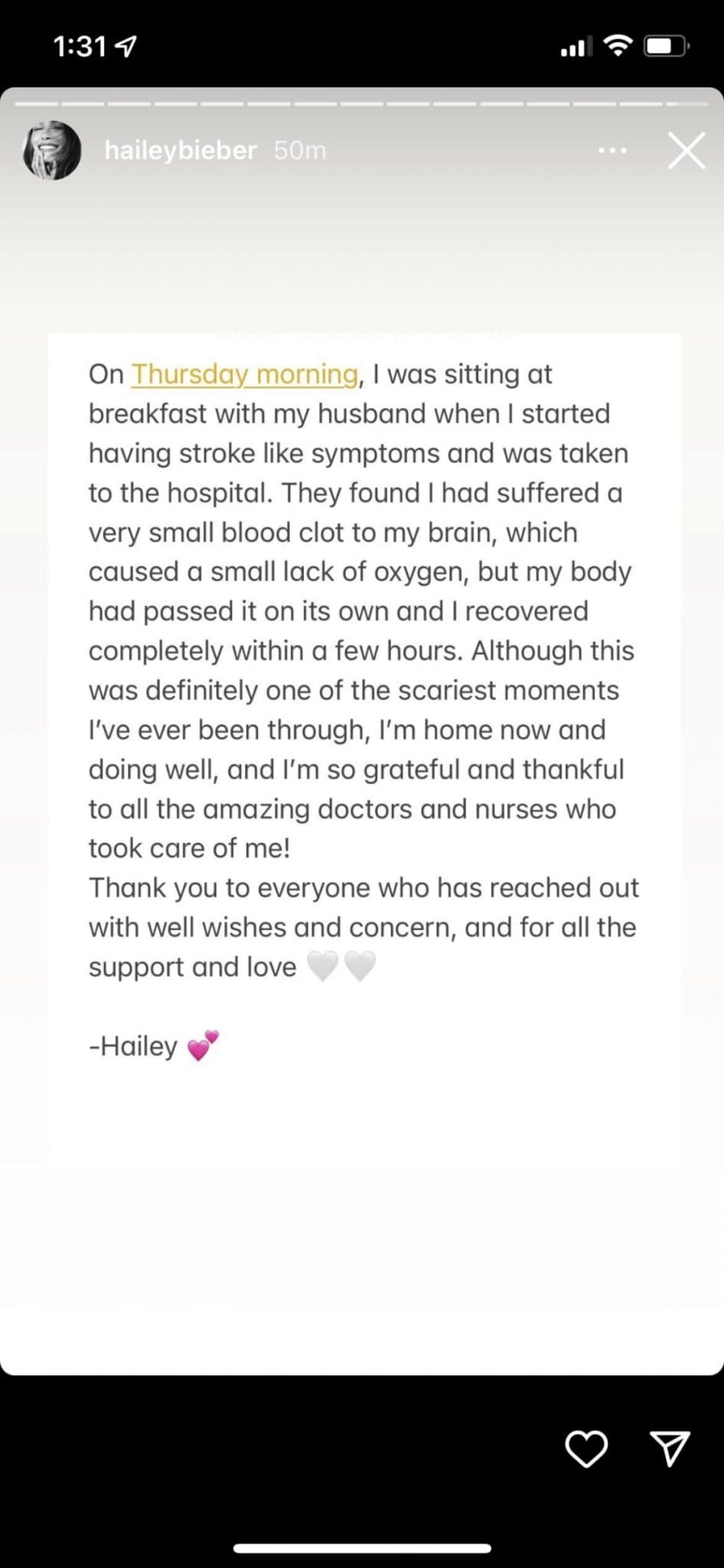Click the battery indicator icon

pyautogui.click(x=667, y=47)
